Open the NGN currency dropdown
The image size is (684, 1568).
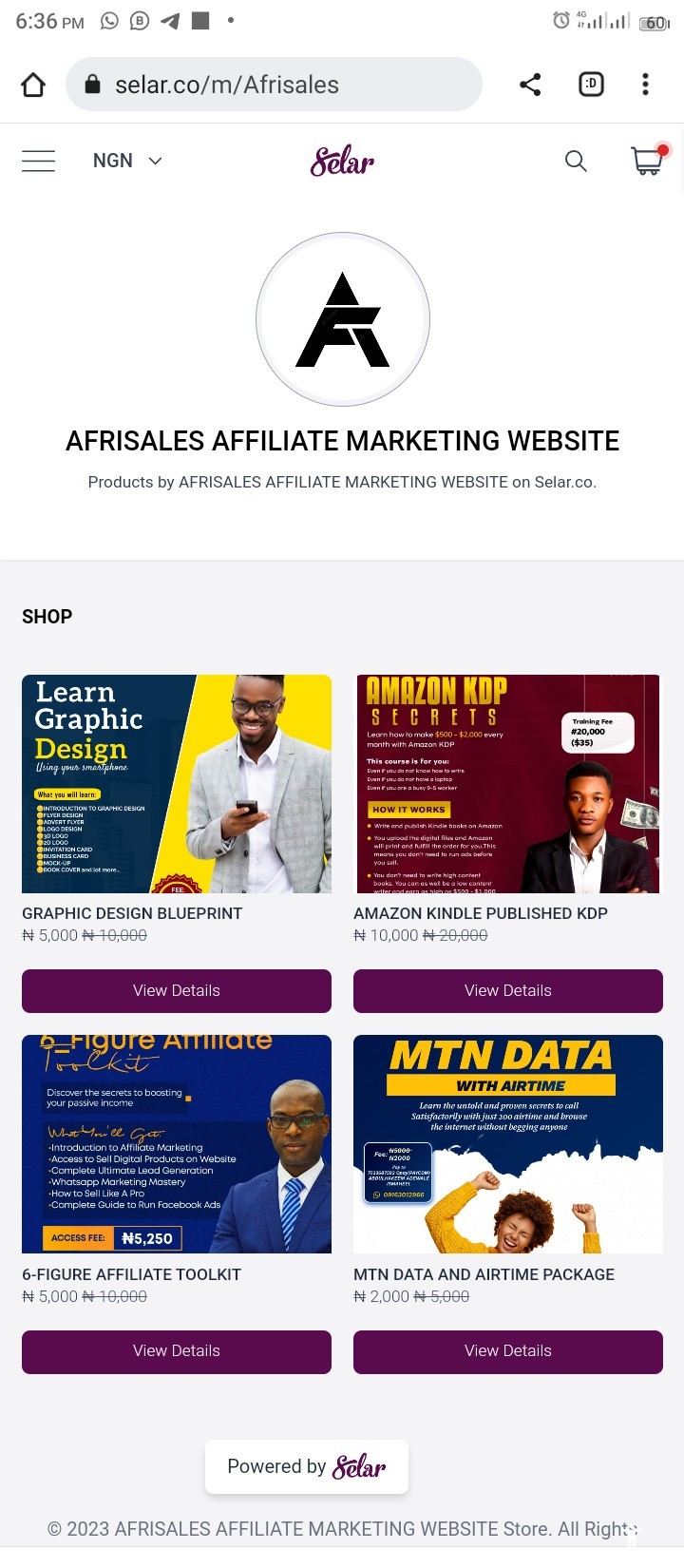[127, 161]
